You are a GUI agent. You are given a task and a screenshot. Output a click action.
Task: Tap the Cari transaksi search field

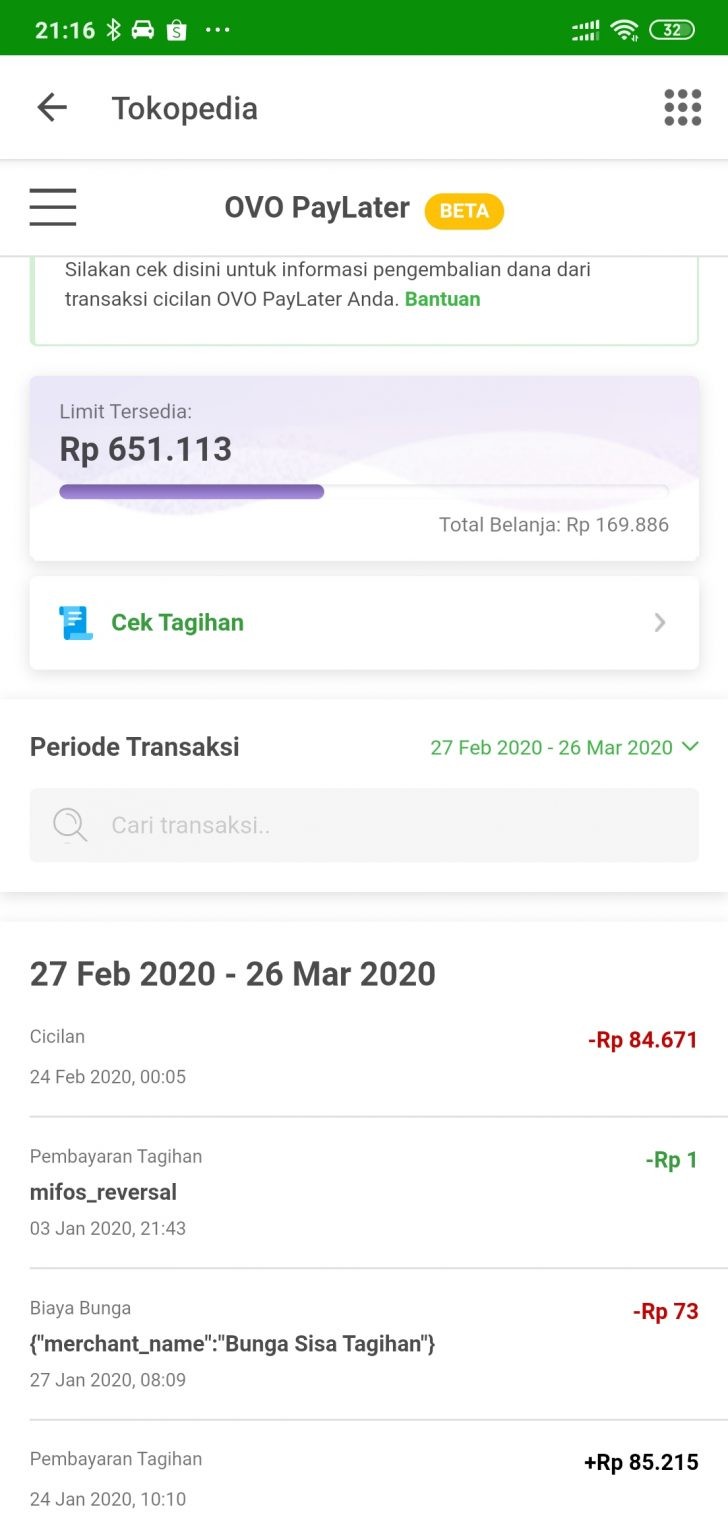point(364,825)
